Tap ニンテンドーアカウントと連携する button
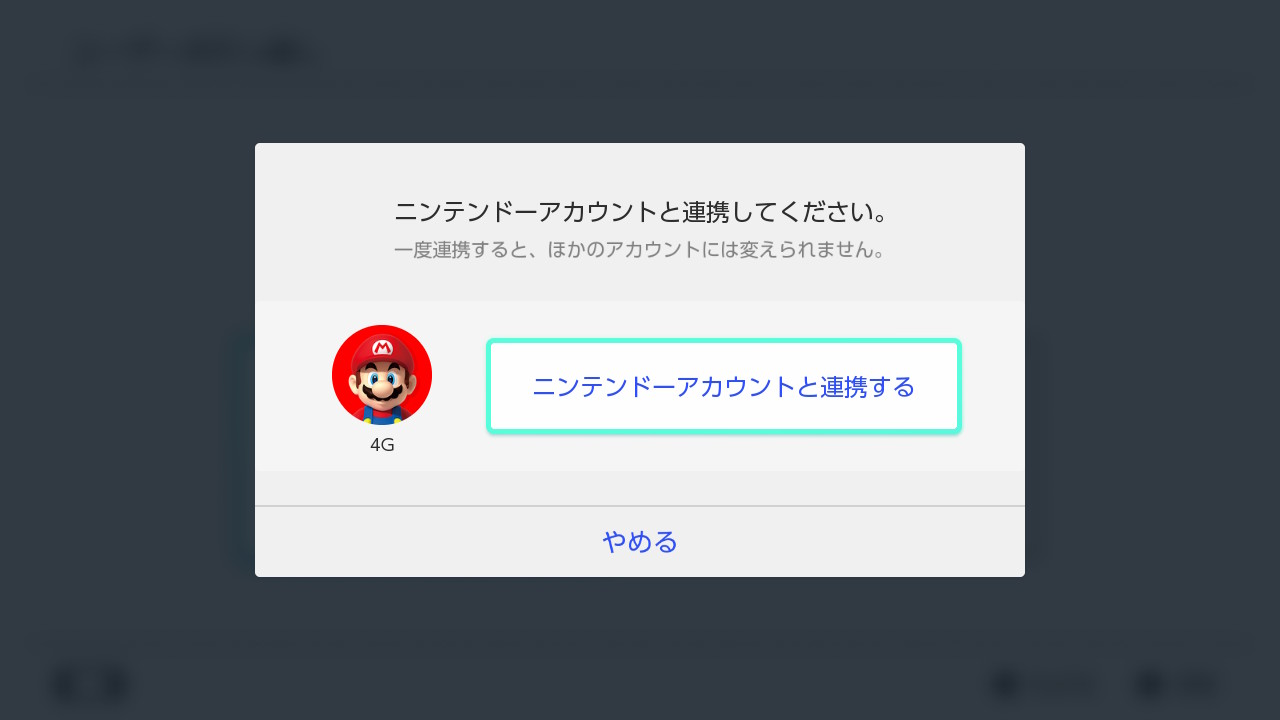The image size is (1280, 720). pos(724,387)
